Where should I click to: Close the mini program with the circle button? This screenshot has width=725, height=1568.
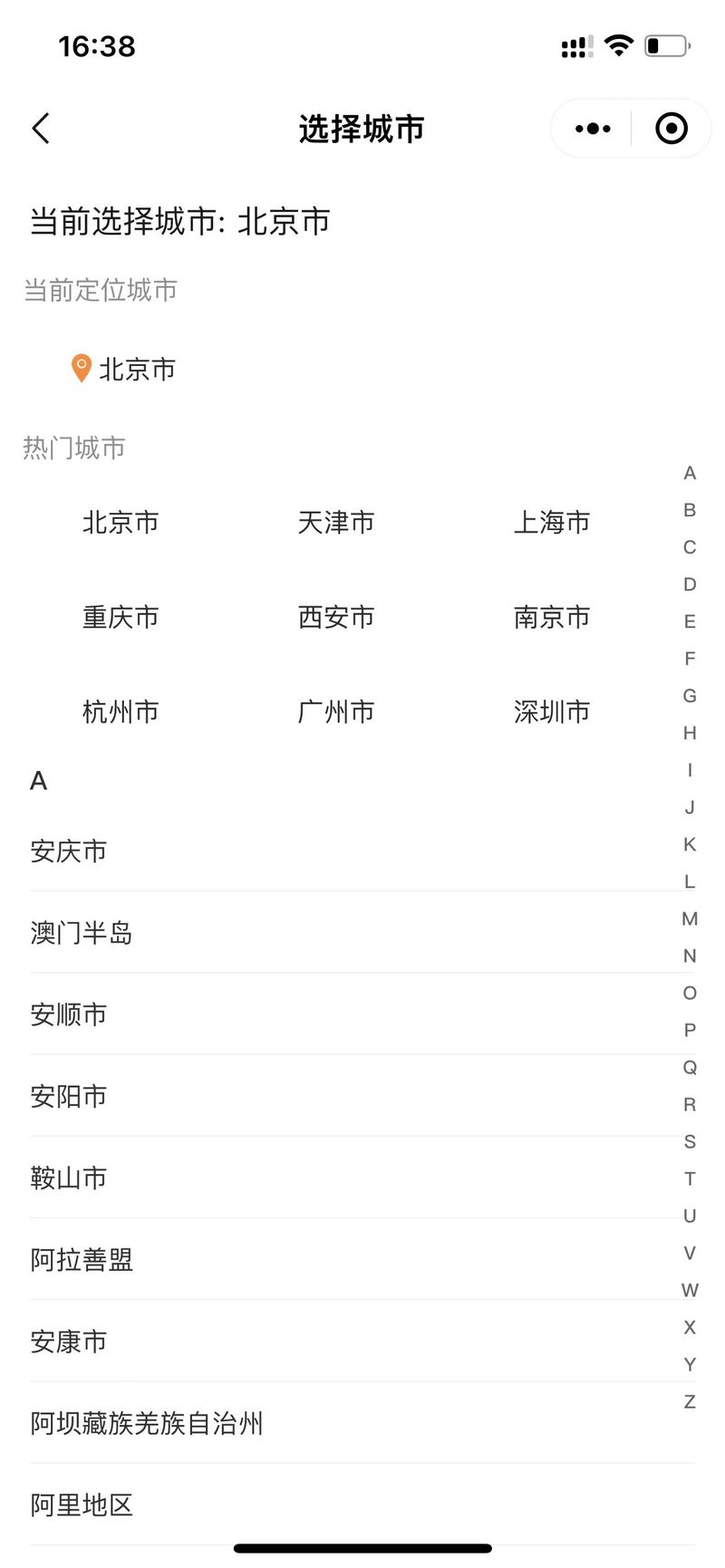671,129
